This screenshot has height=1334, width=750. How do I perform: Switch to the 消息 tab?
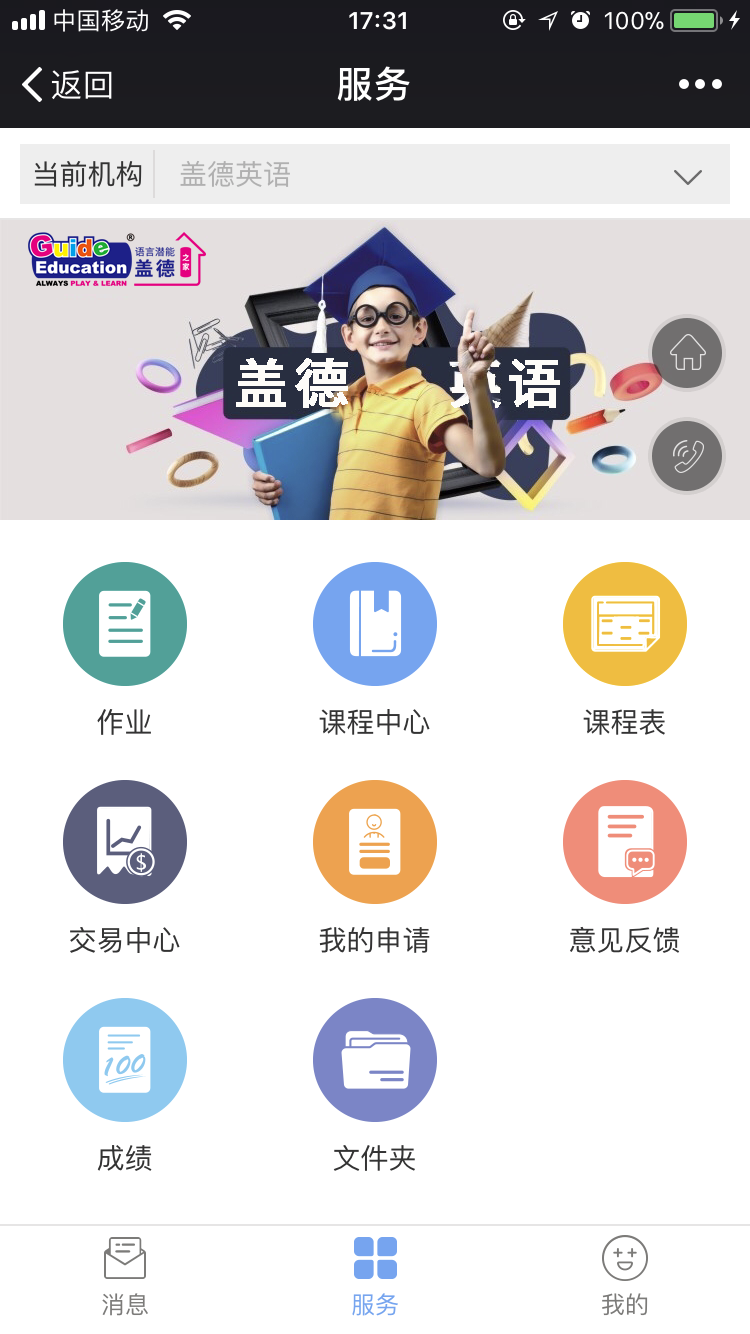[x=125, y=1276]
